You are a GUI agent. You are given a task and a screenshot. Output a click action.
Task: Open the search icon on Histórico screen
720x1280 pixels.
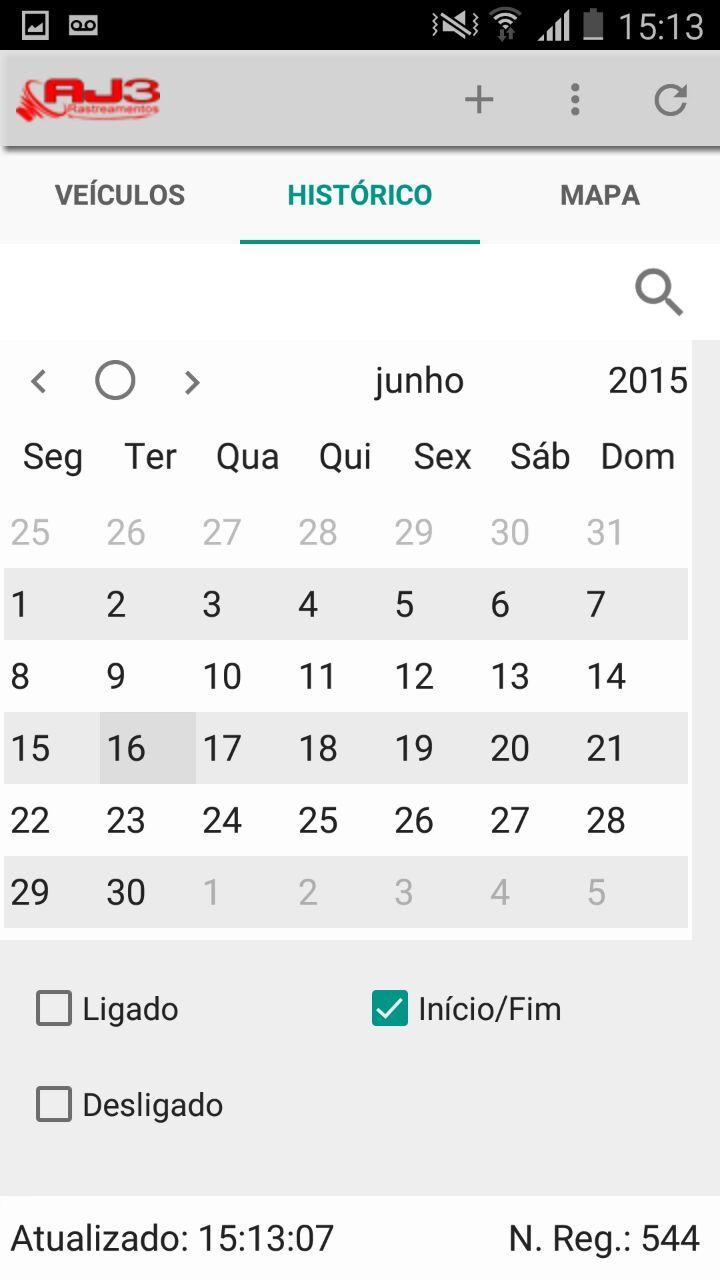[x=658, y=292]
